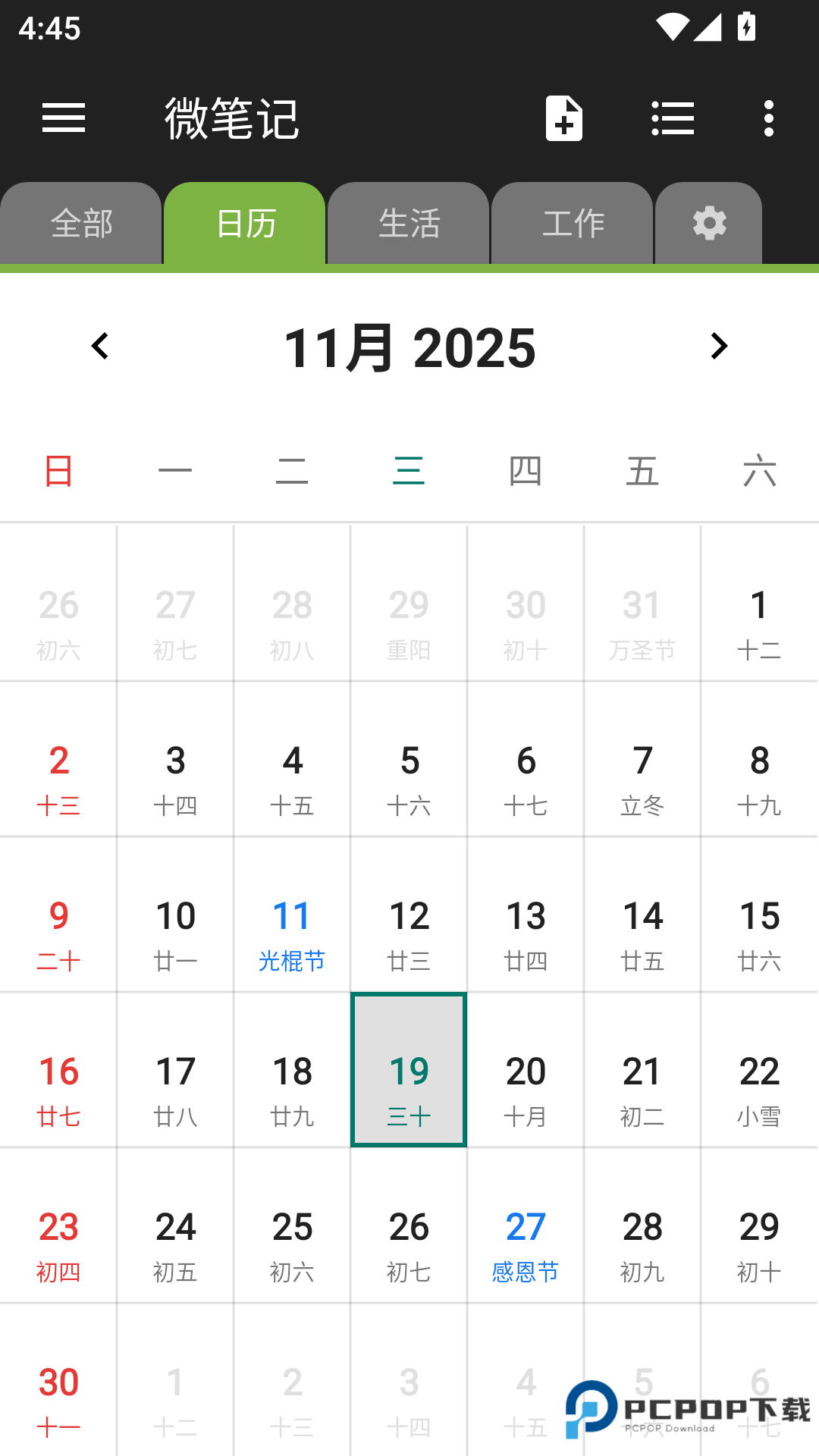Open the list view icon
Screen dimensions: 819x1456
(x=673, y=118)
